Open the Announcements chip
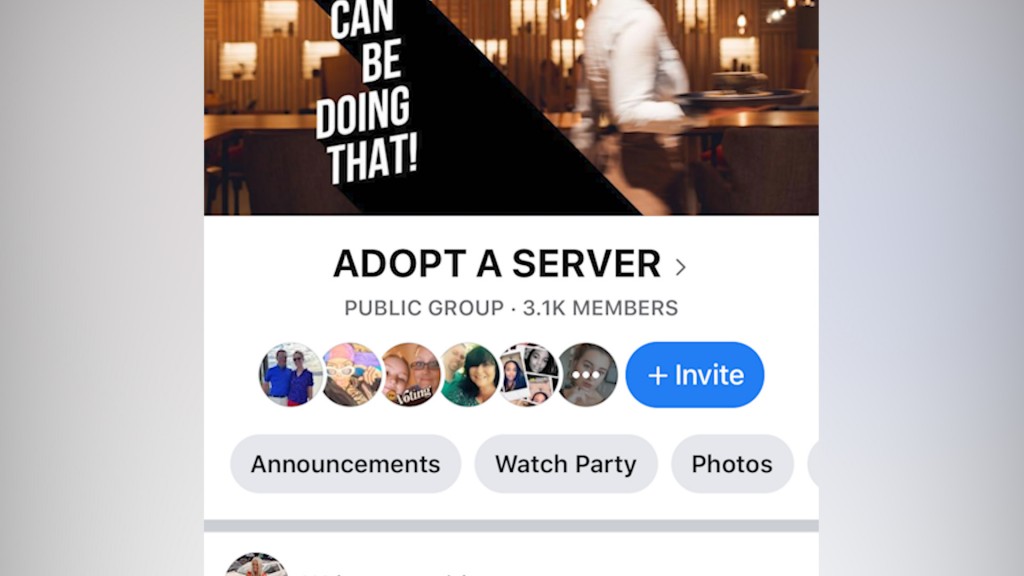 345,464
